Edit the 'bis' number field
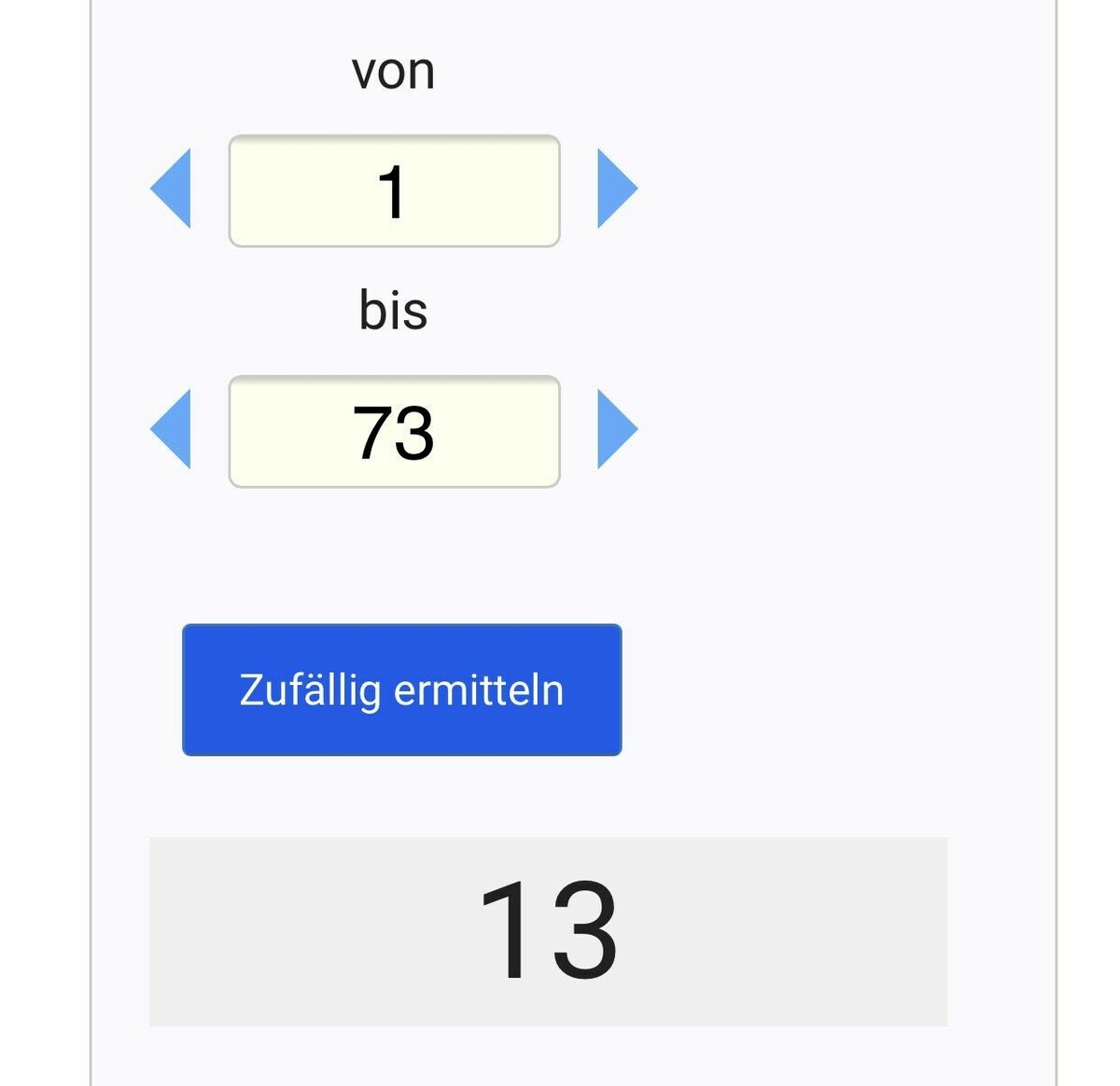This screenshot has height=1086, width=1120. coord(394,432)
